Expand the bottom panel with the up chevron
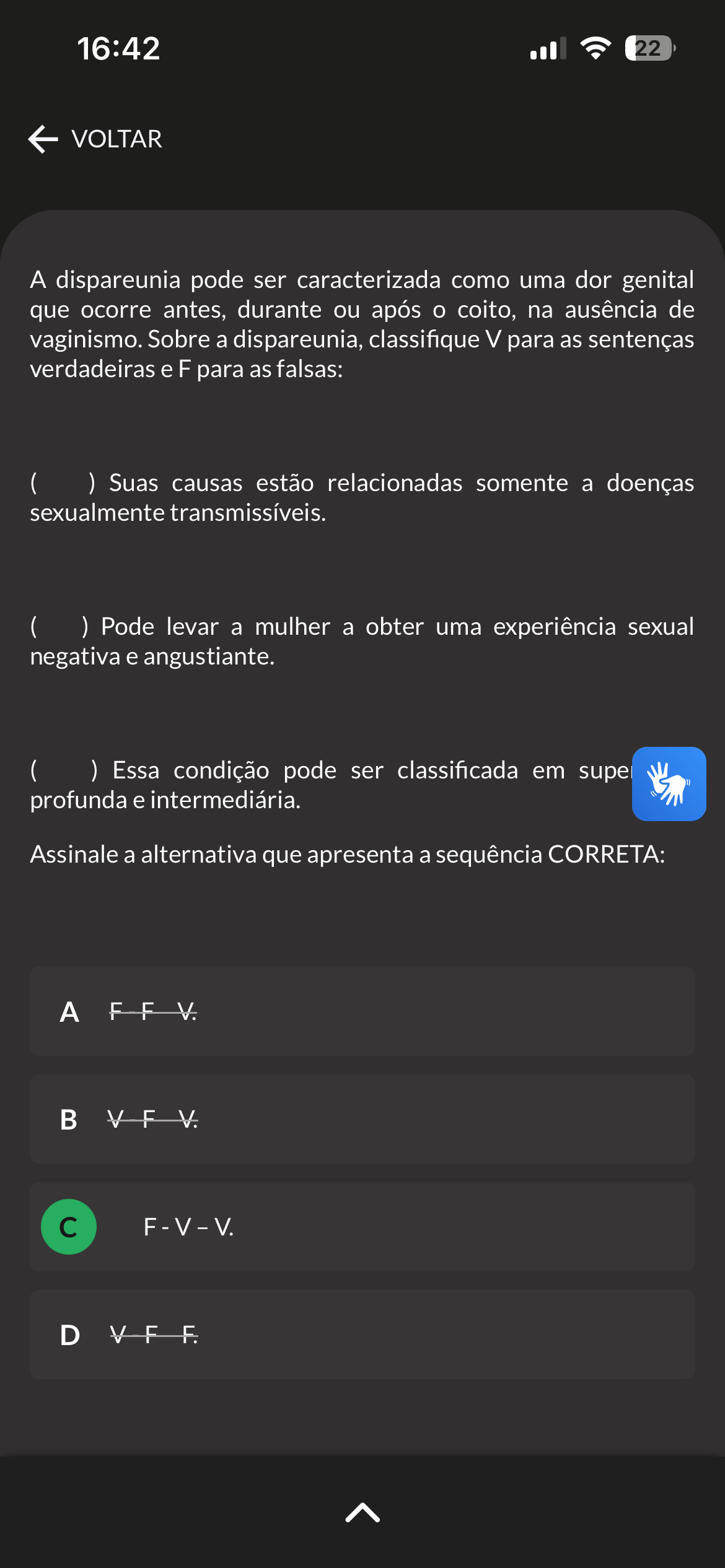 (362, 1512)
